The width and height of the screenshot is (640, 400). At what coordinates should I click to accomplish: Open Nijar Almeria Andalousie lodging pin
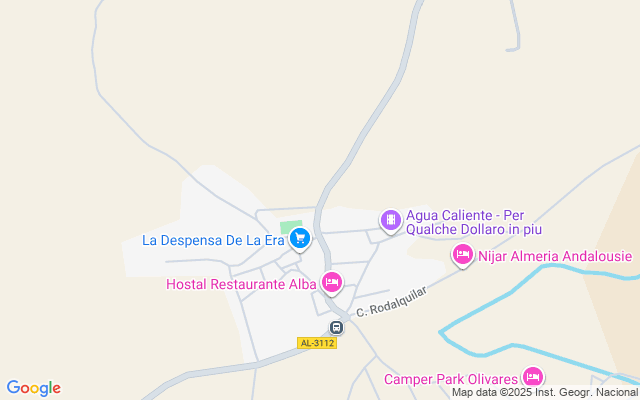point(463,255)
